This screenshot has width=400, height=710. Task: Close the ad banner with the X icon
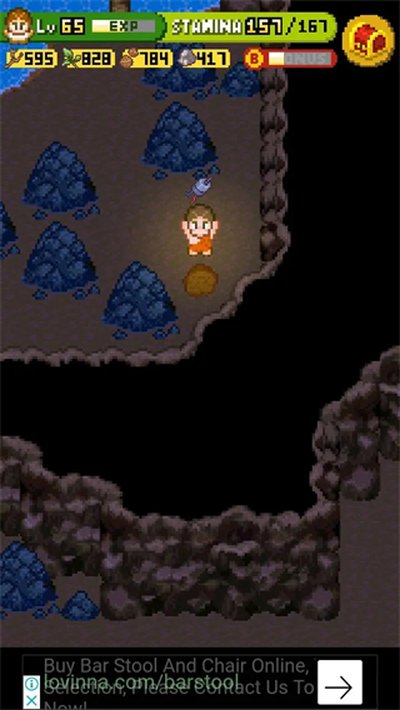point(30,700)
